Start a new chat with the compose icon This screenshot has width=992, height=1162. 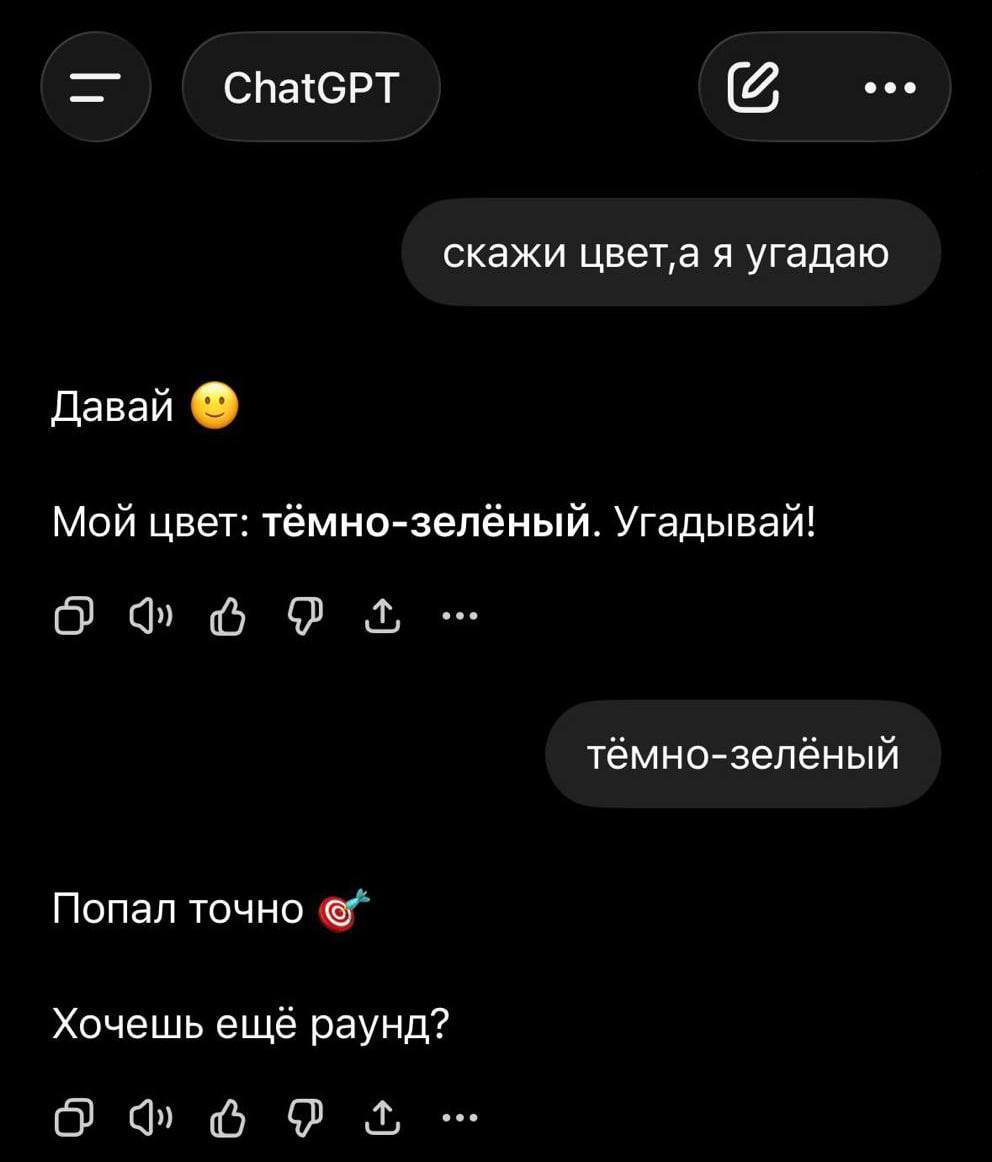click(x=757, y=88)
